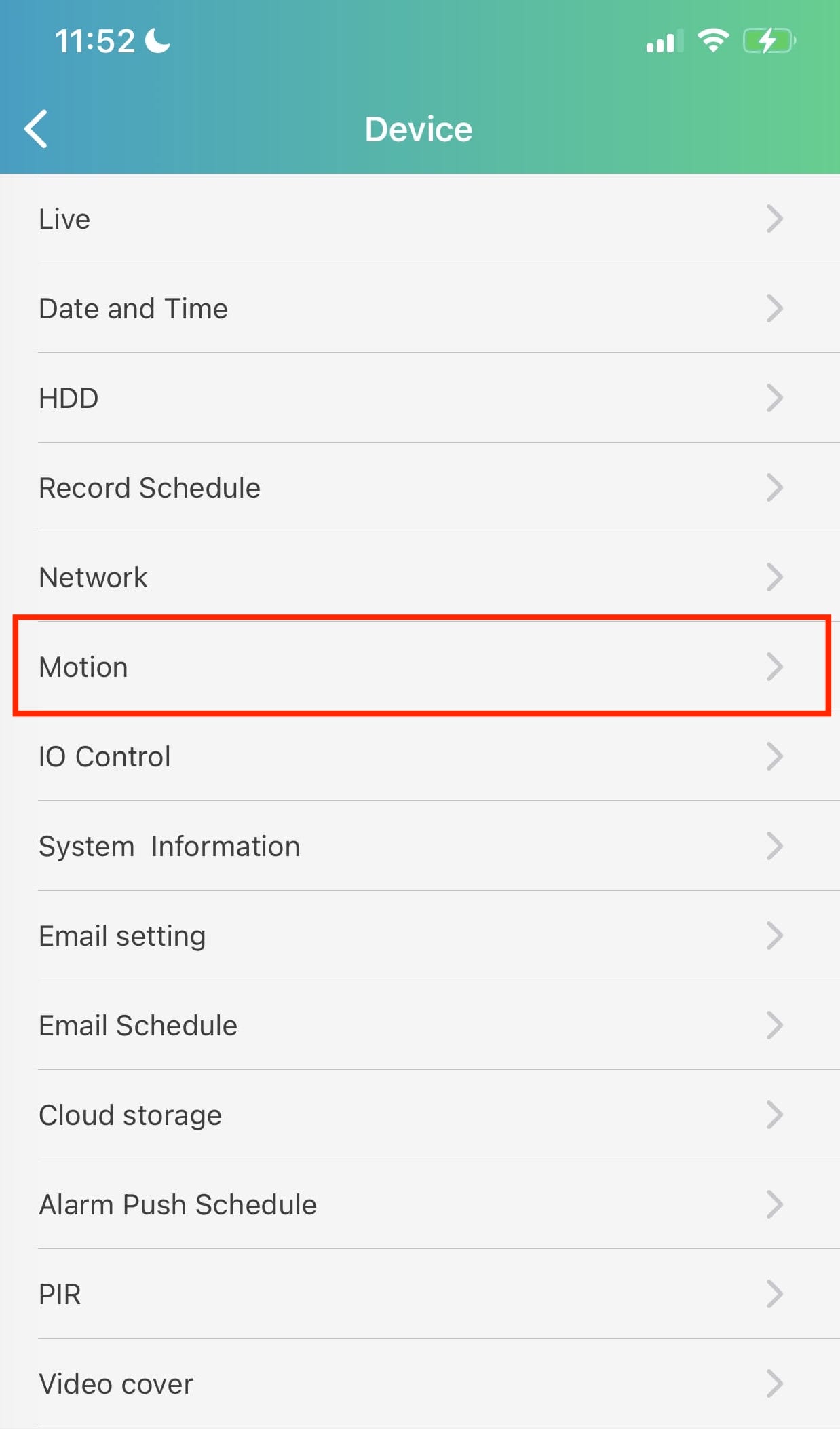Open Cloud storage settings
The image size is (840, 1429).
point(420,1115)
